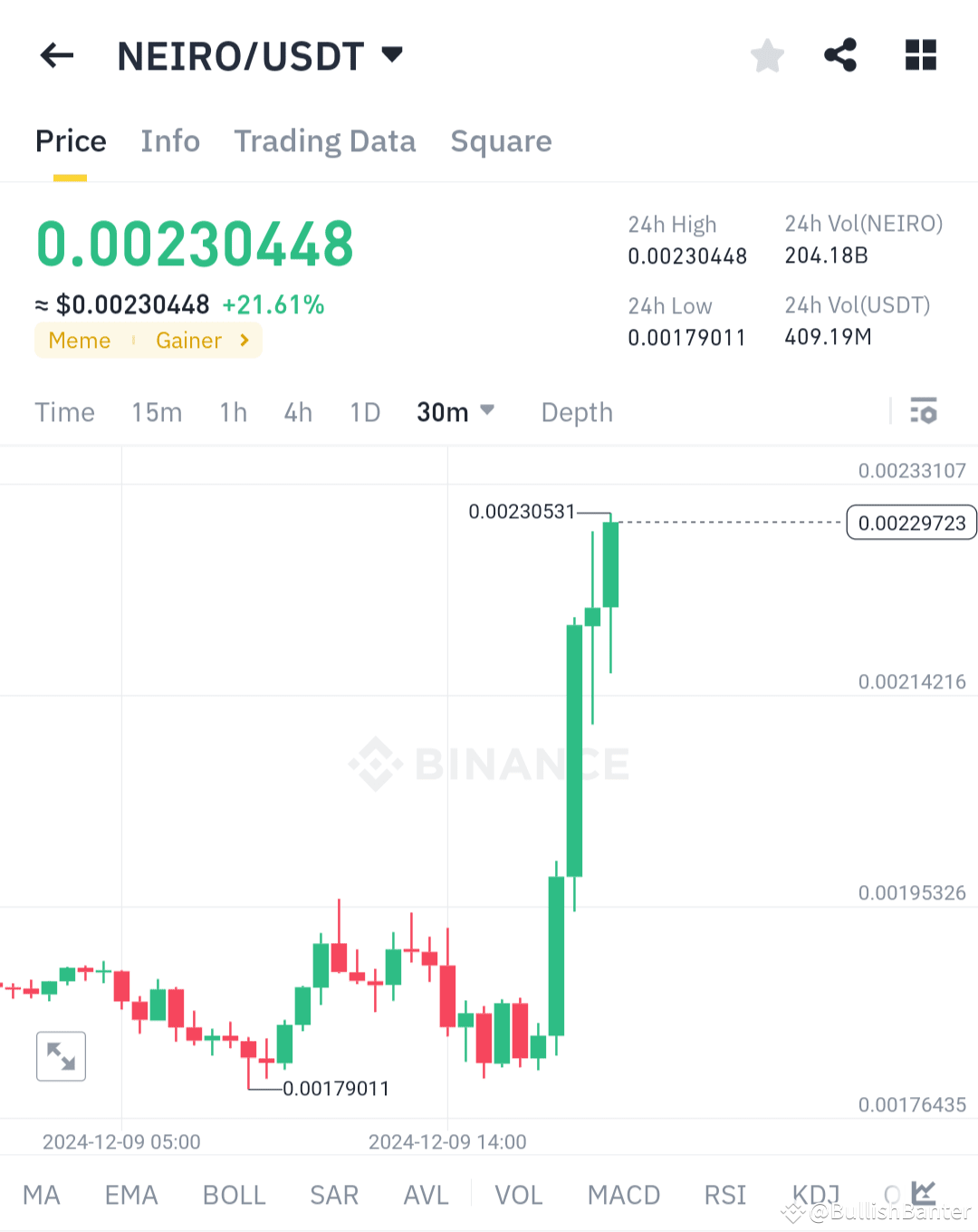Open the Depth view

[x=577, y=412]
